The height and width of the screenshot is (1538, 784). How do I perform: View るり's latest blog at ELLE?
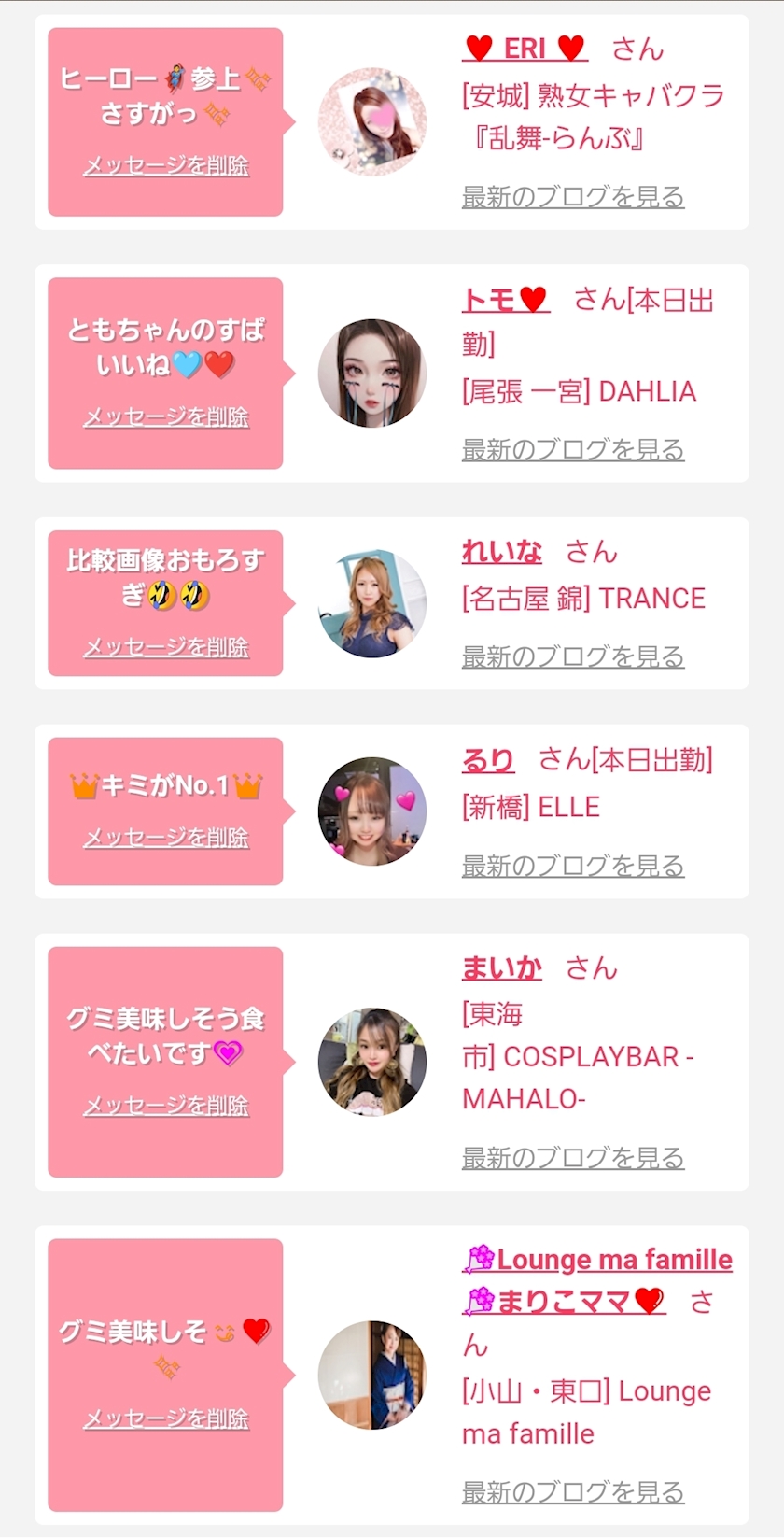572,866
